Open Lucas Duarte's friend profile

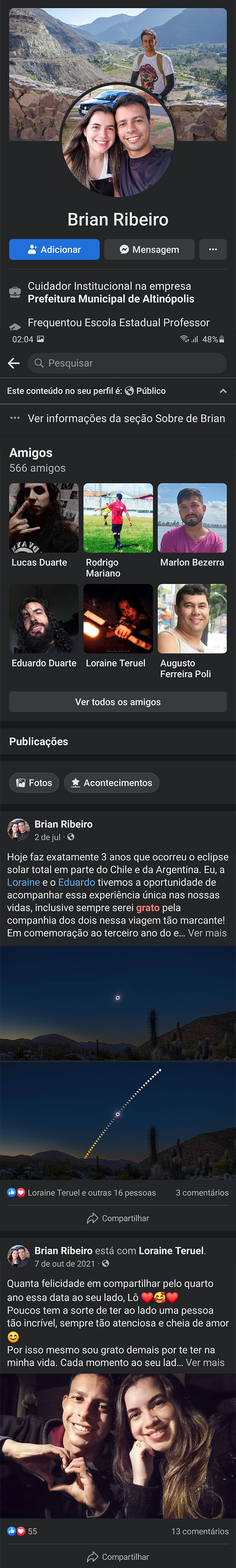[x=44, y=518]
